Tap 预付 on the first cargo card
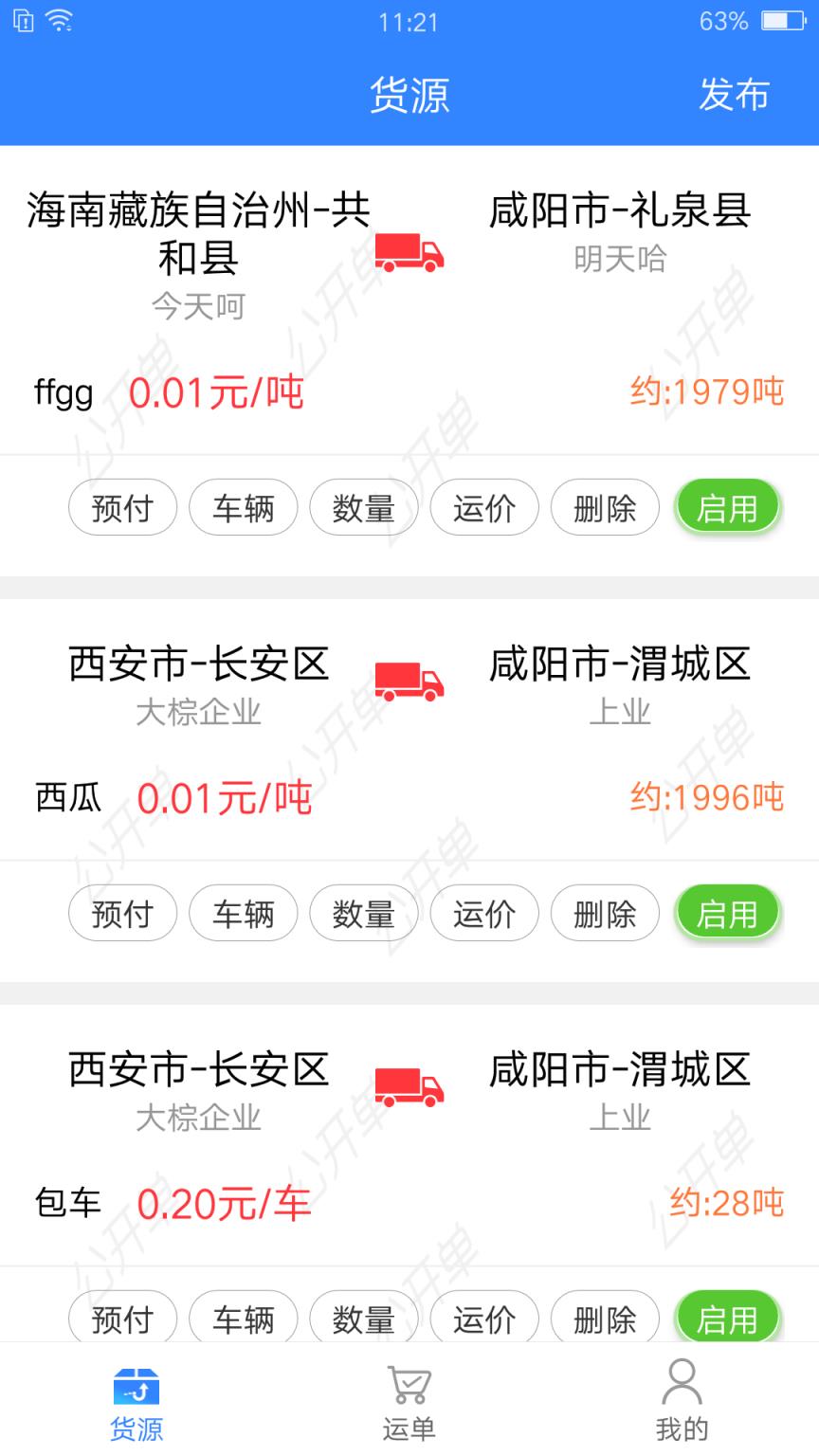Image resolution: width=819 pixels, height=1456 pixels. point(122,507)
